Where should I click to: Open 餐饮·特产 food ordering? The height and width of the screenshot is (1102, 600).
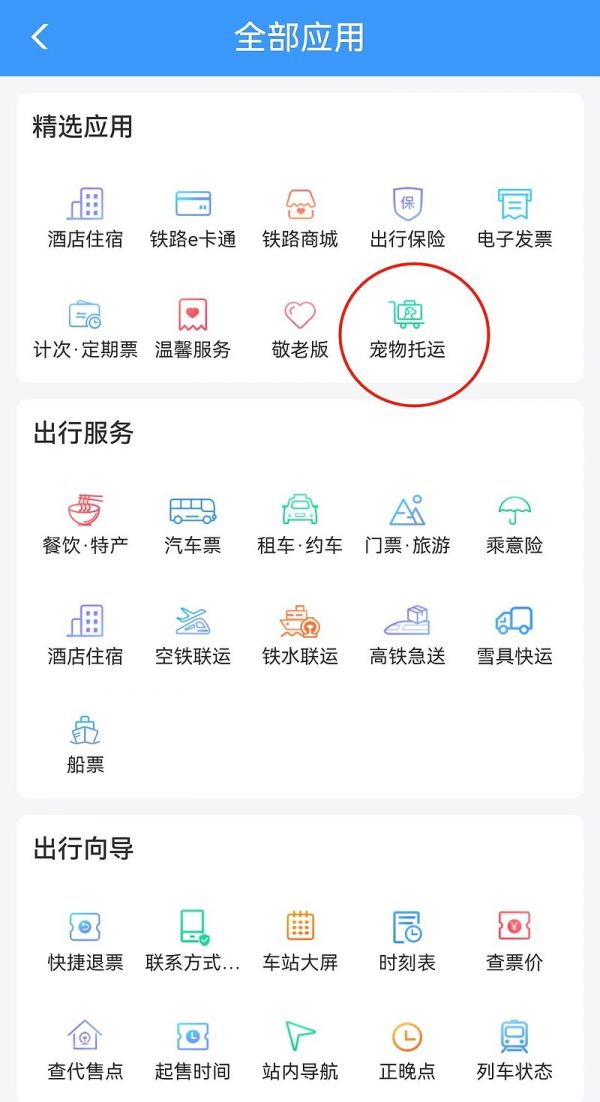pos(86,524)
